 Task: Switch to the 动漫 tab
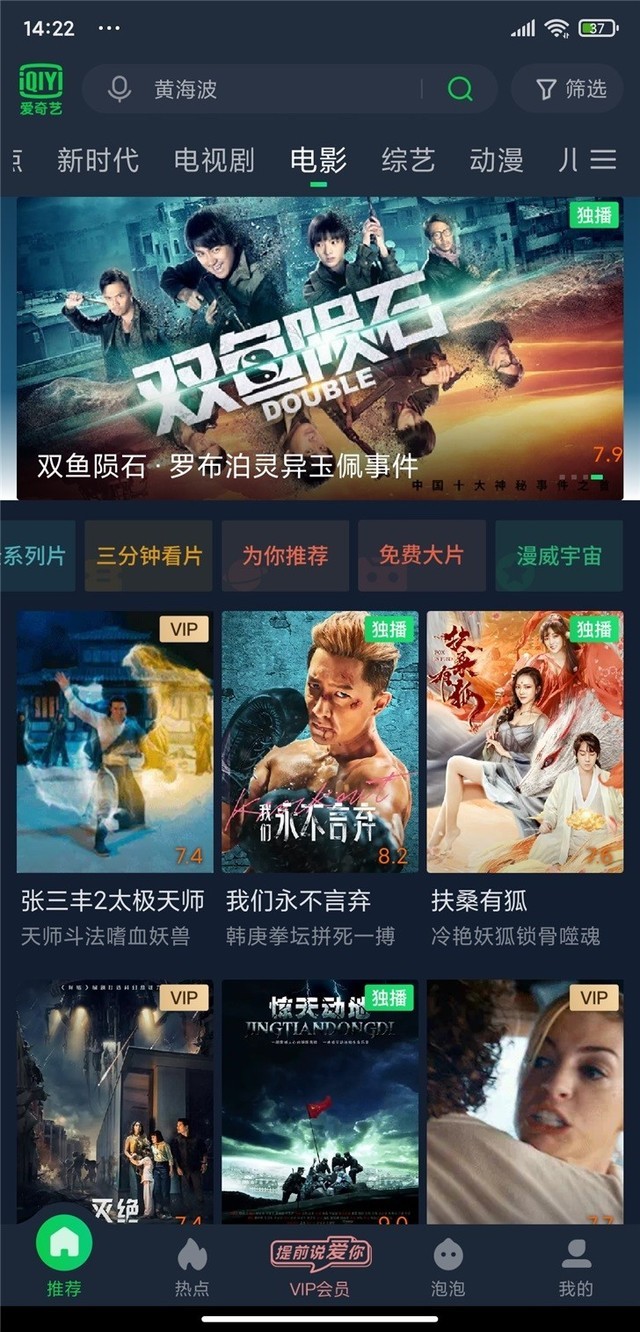[496, 160]
